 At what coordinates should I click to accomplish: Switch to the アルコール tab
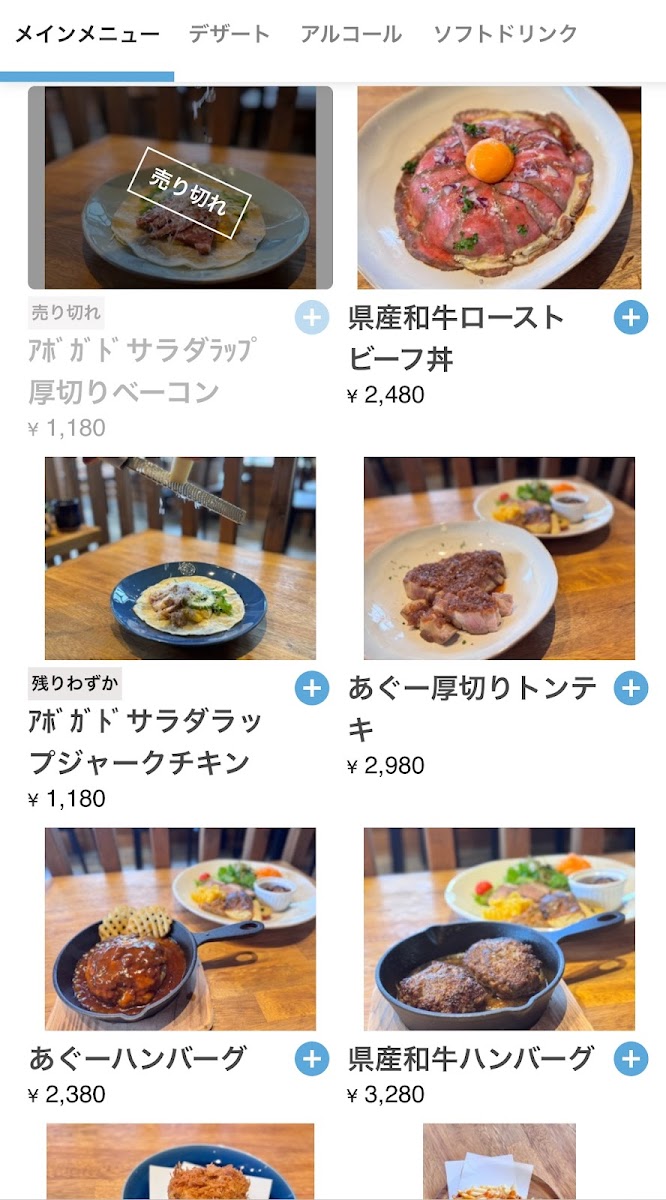click(x=351, y=34)
